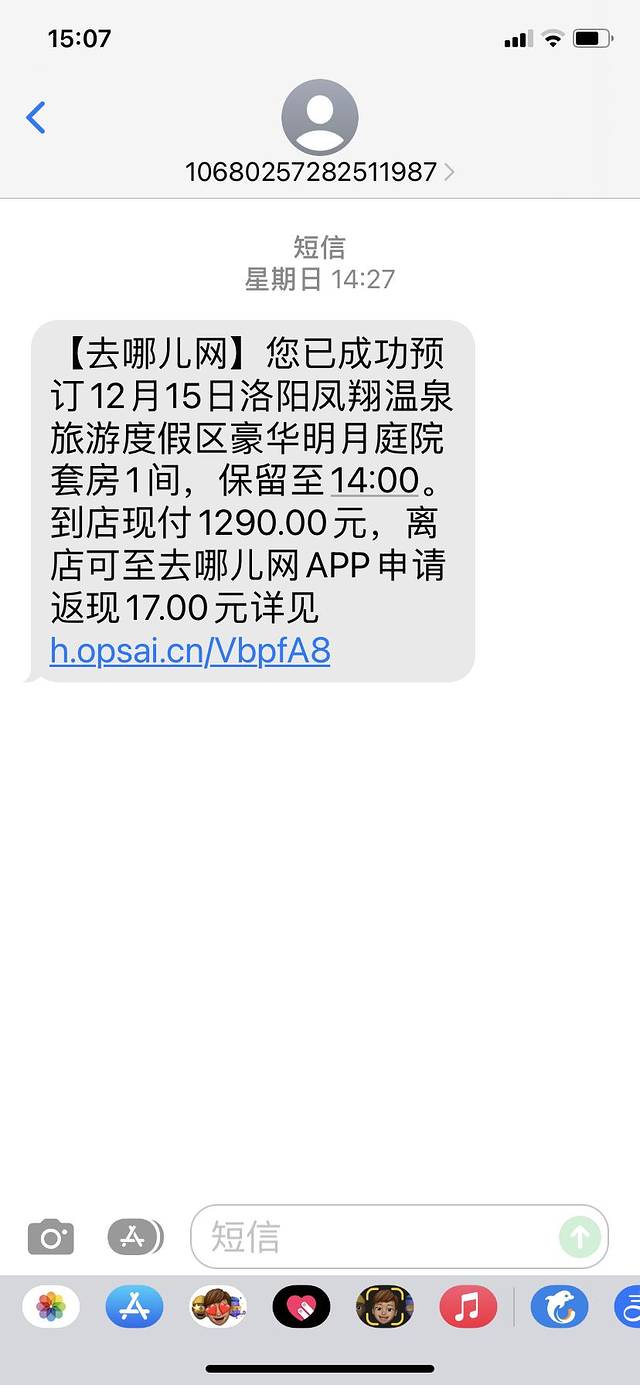Viewport: 640px width, 1385px height.
Task: Tap the underlined 14:00 time
Action: tap(374, 480)
